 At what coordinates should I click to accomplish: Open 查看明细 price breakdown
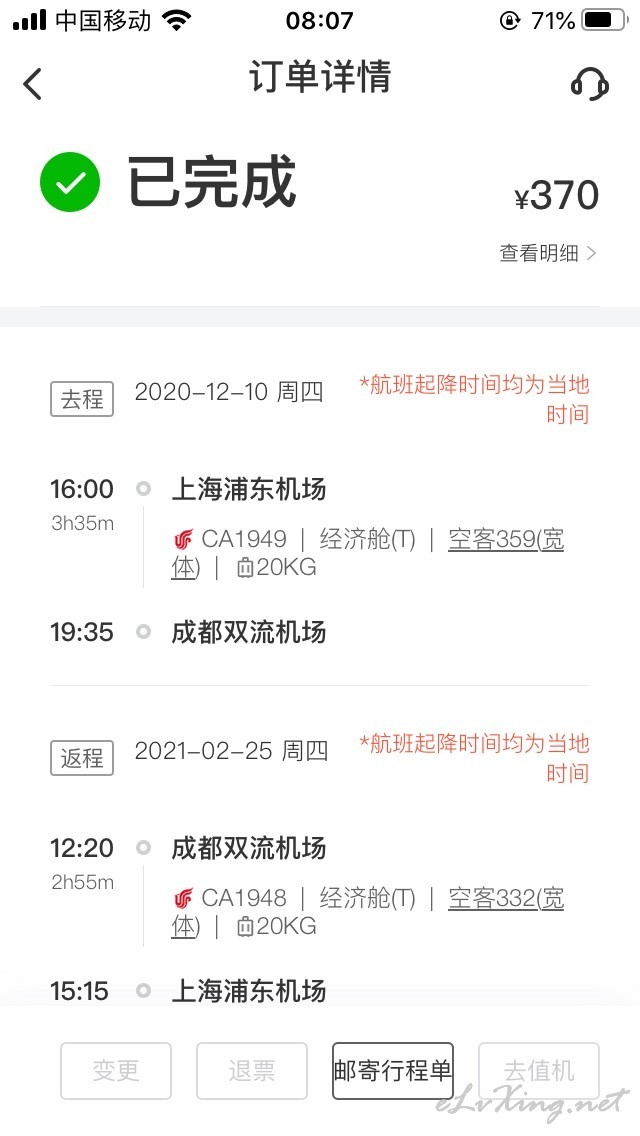pos(547,253)
